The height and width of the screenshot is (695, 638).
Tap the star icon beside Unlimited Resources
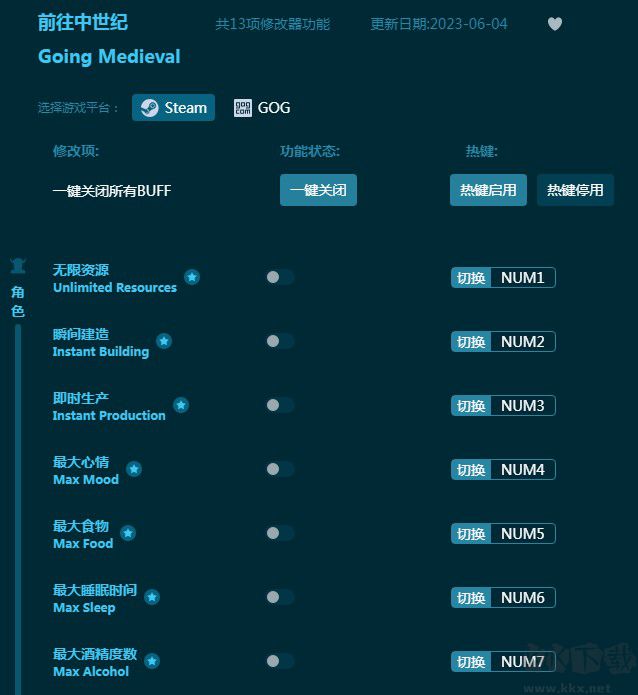[x=192, y=277]
